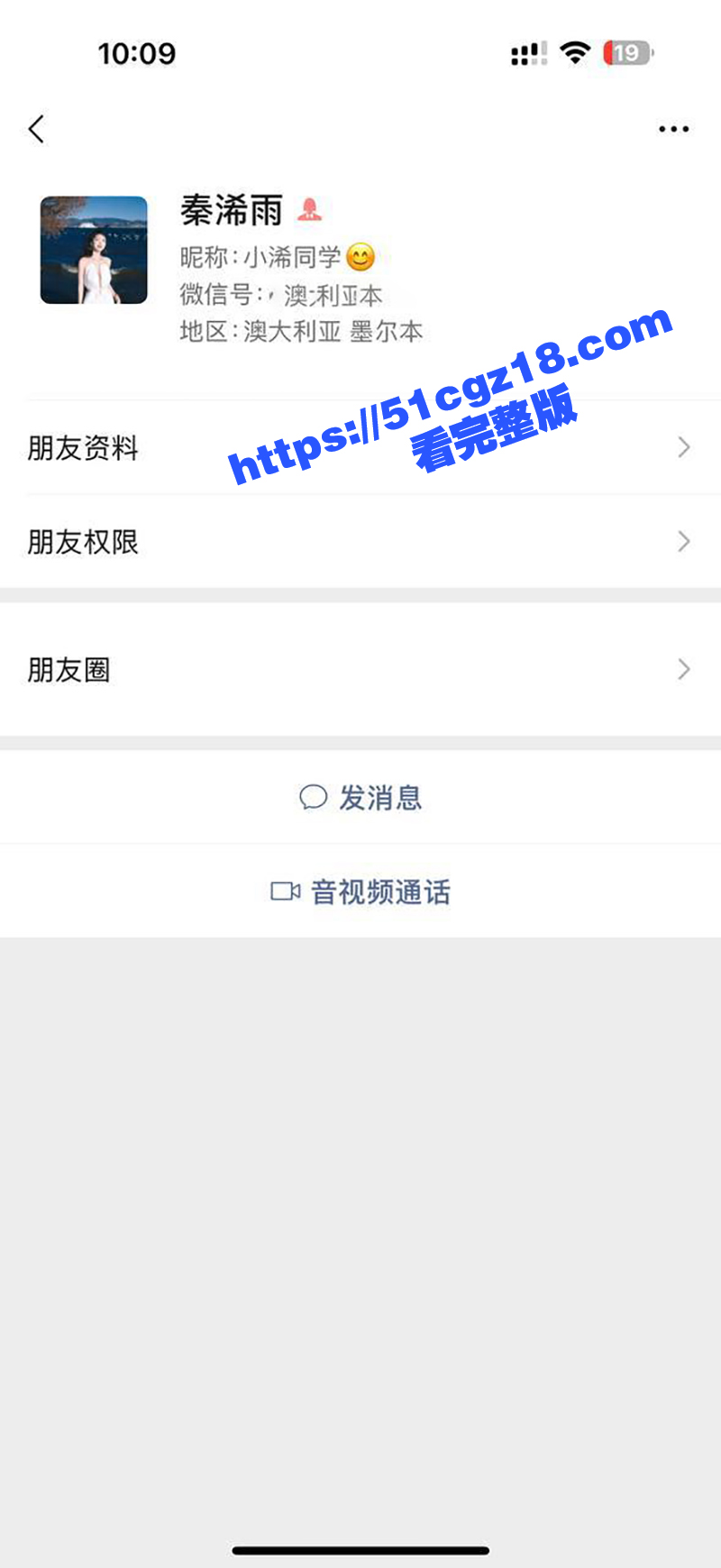Image resolution: width=721 pixels, height=1568 pixels.
Task: Start 音视频通话 voice or video call
Action: (360, 892)
